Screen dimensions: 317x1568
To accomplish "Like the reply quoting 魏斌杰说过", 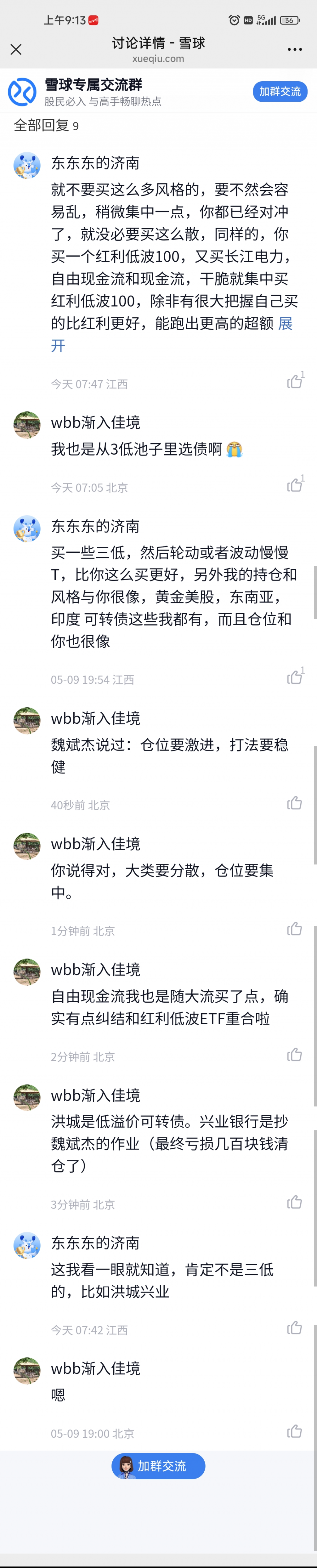I will [294, 803].
